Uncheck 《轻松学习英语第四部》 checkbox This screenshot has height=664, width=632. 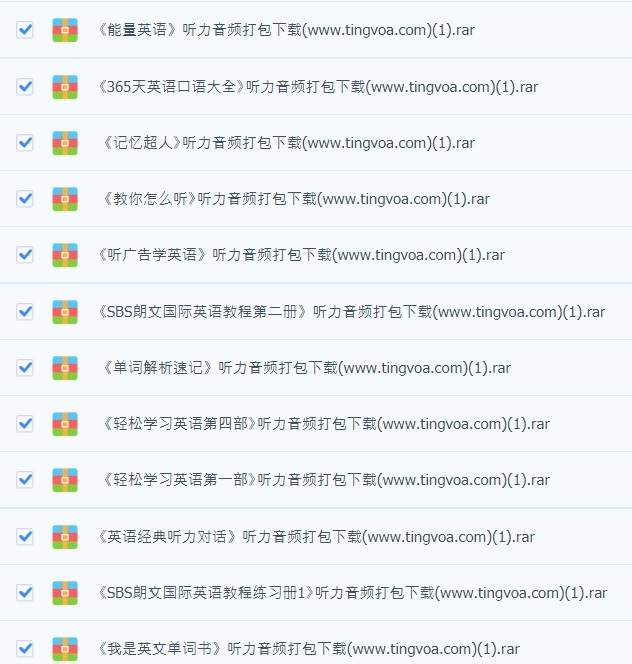25,423
